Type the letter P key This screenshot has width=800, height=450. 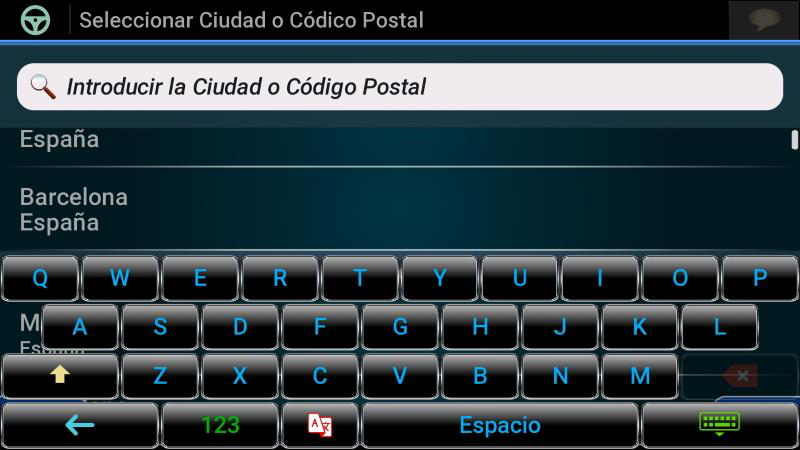click(760, 278)
